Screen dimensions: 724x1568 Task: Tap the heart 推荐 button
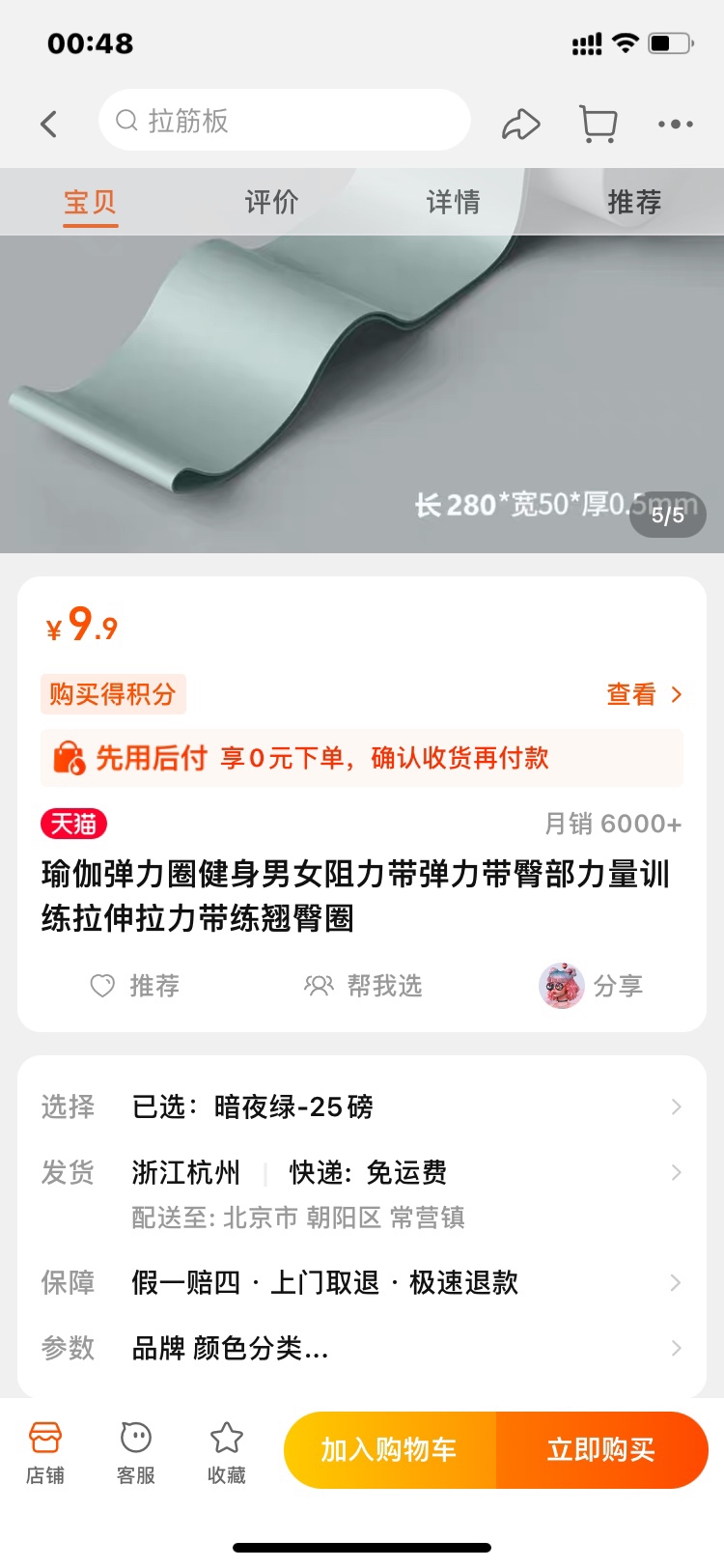click(x=135, y=986)
